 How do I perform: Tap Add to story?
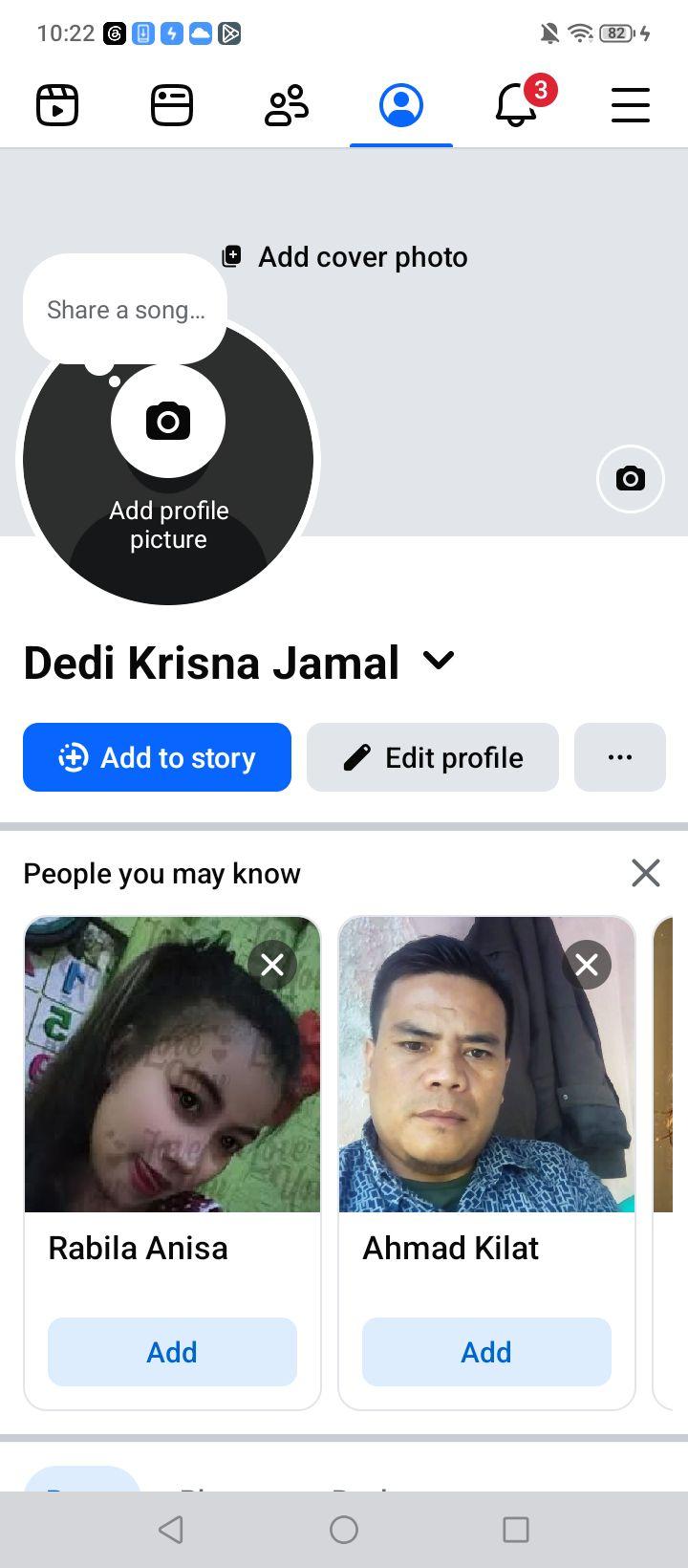pyautogui.click(x=157, y=757)
